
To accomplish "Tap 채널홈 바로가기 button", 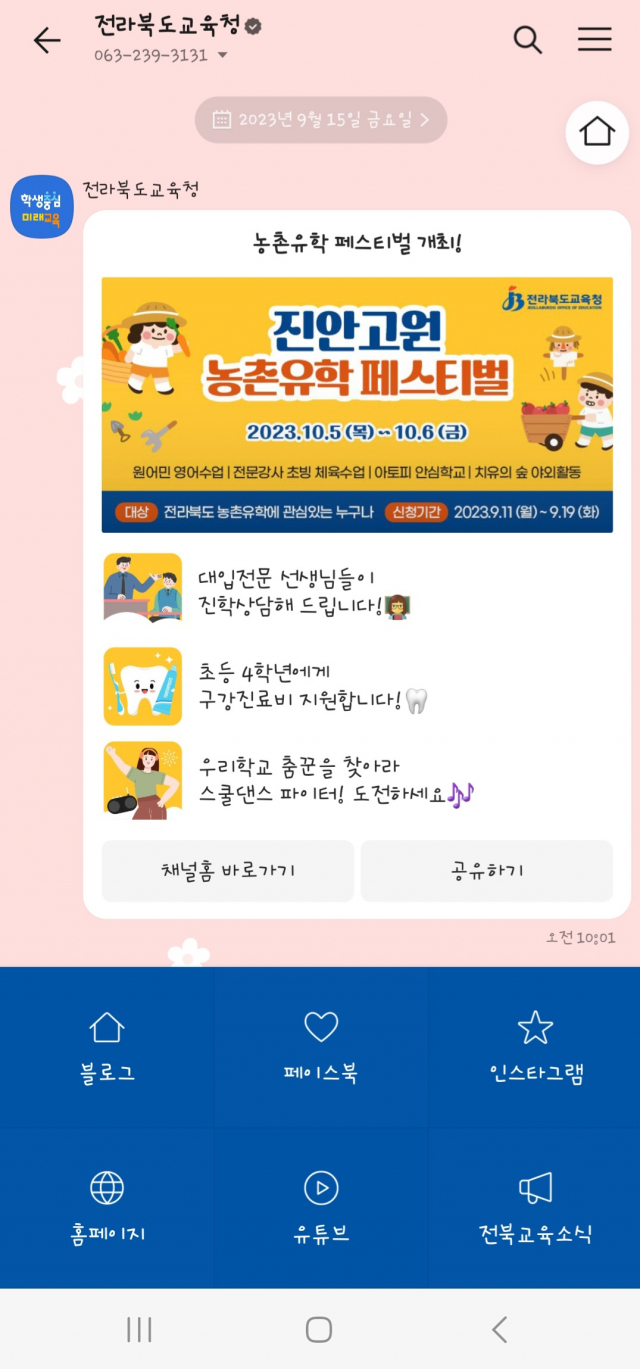I will pos(228,871).
